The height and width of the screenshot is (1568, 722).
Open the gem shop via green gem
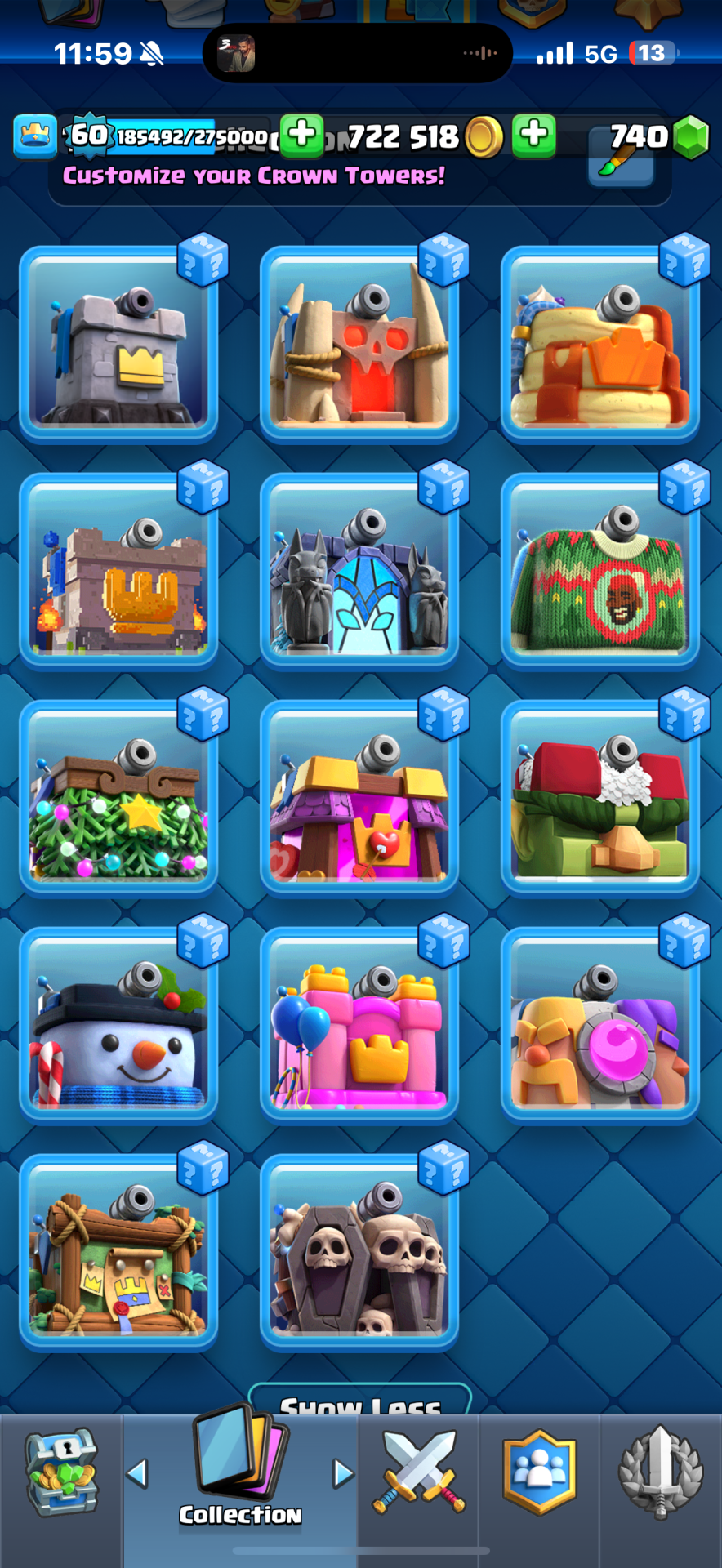point(691,137)
